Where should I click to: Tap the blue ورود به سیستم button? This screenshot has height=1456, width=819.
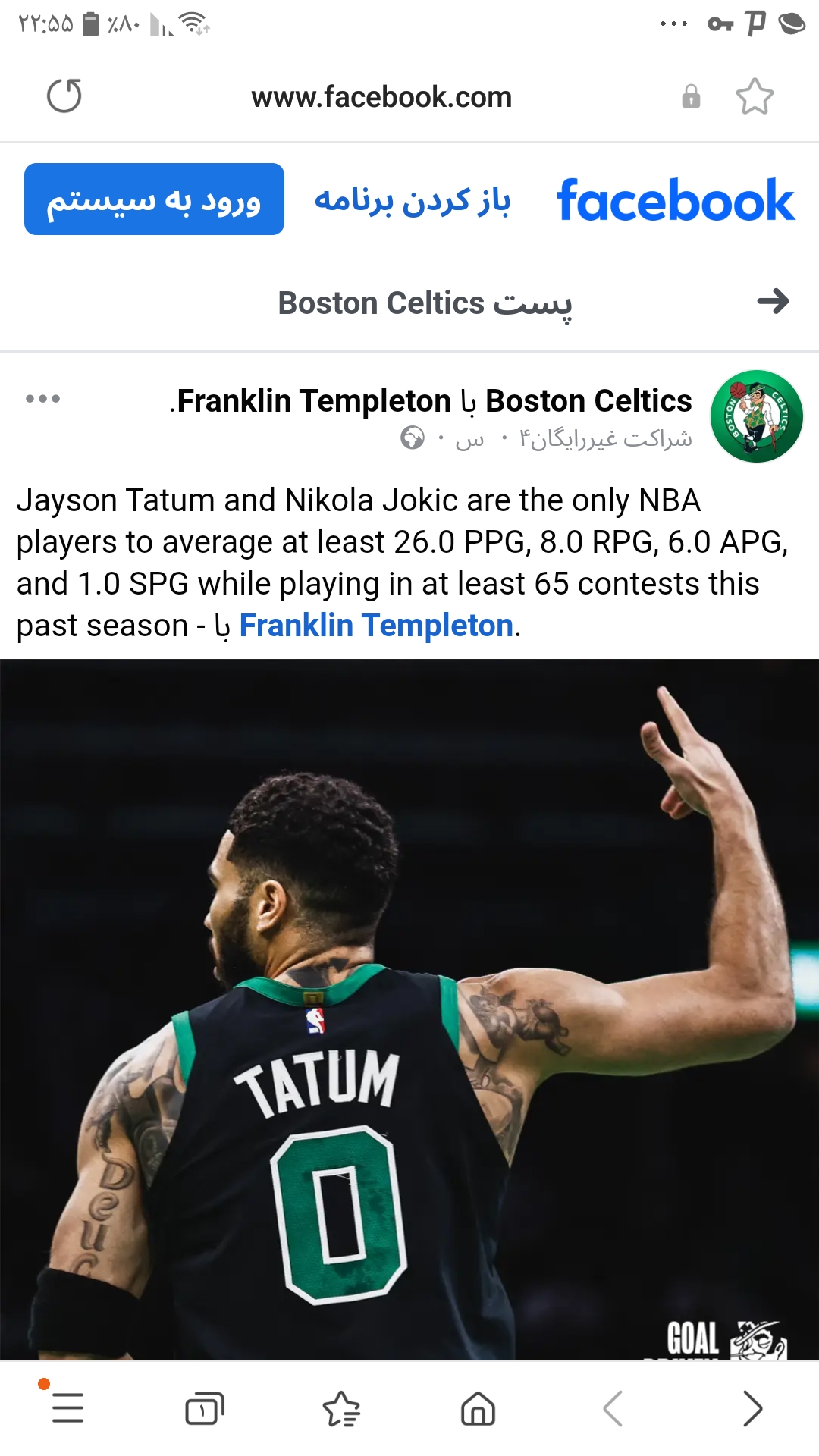tap(154, 199)
